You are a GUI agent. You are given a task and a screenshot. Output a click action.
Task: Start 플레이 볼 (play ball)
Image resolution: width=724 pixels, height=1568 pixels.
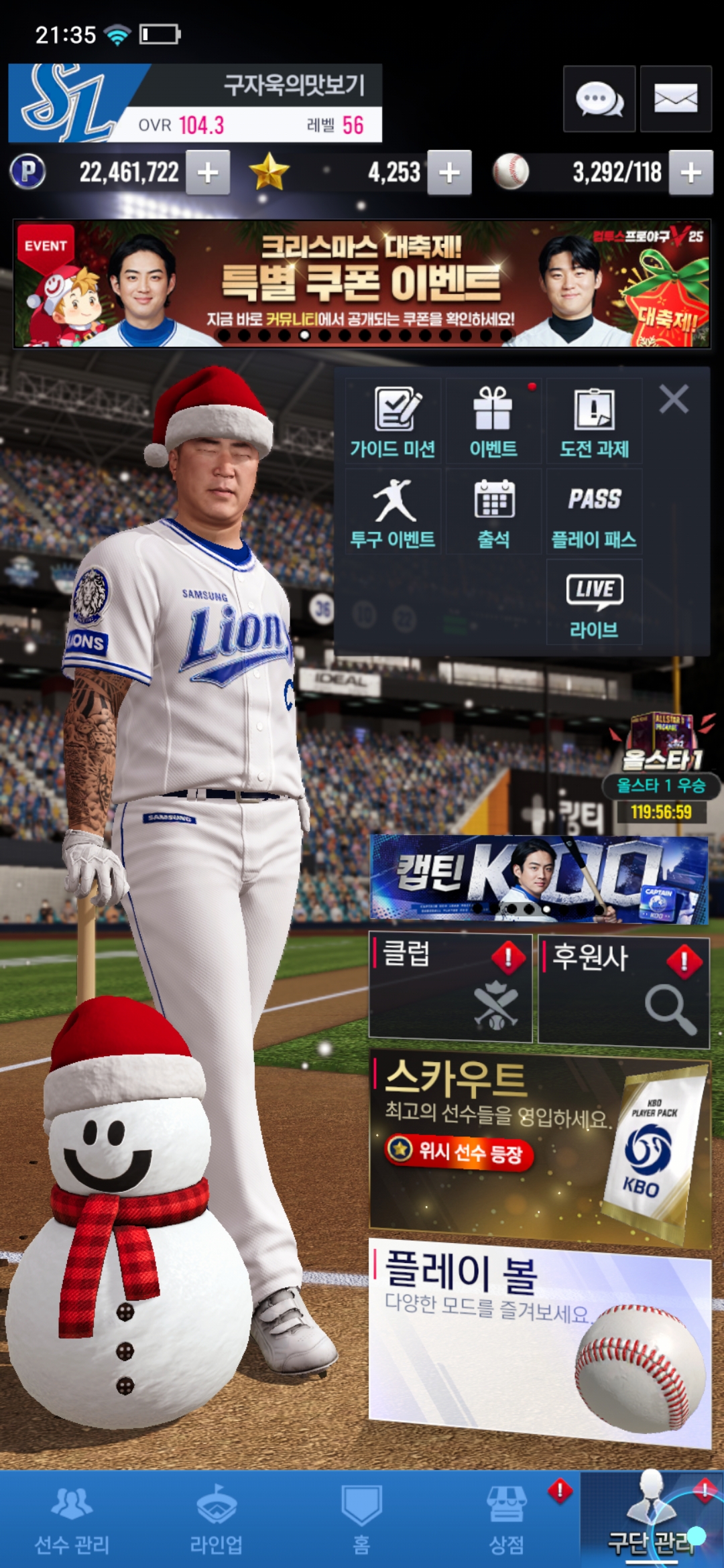pyautogui.click(x=540, y=1340)
